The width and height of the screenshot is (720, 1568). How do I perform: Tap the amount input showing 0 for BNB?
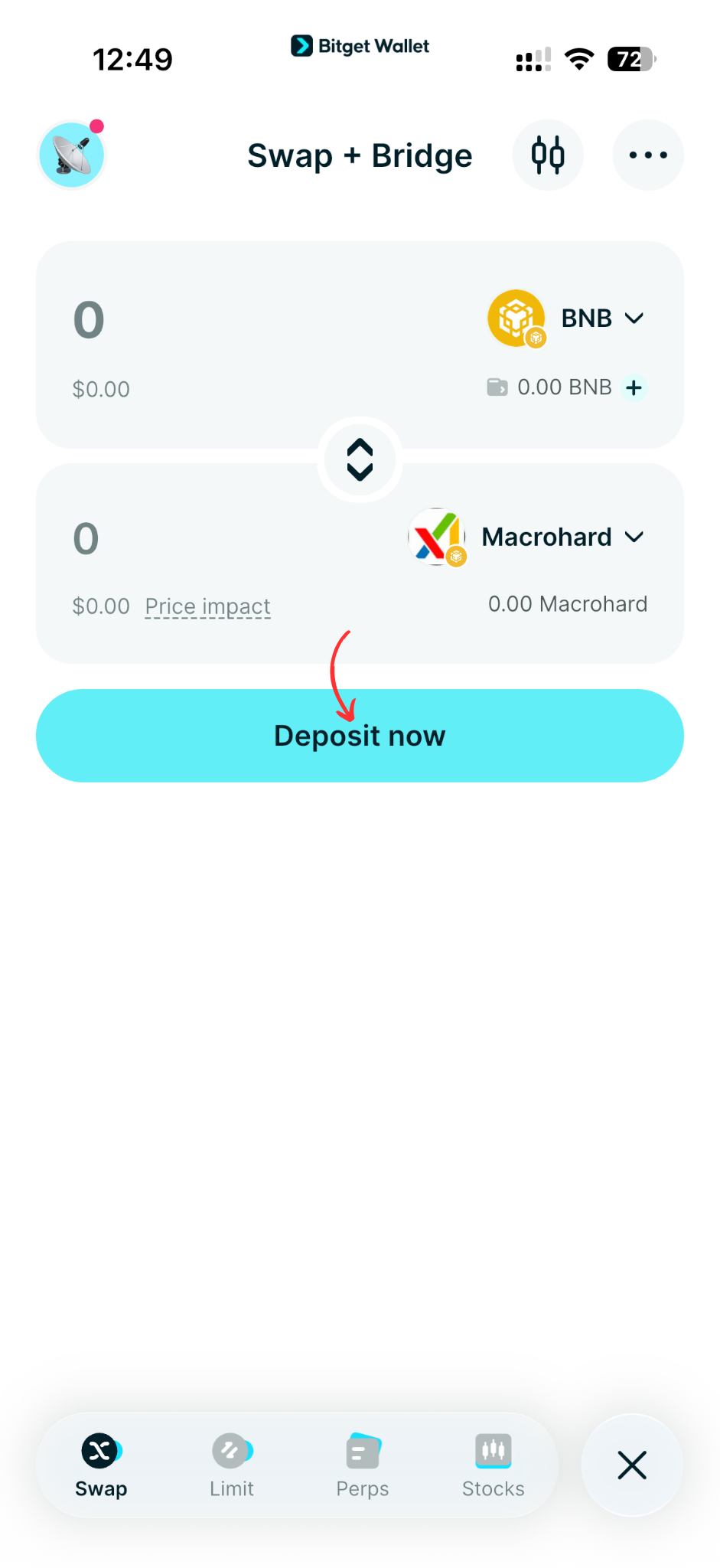point(86,320)
